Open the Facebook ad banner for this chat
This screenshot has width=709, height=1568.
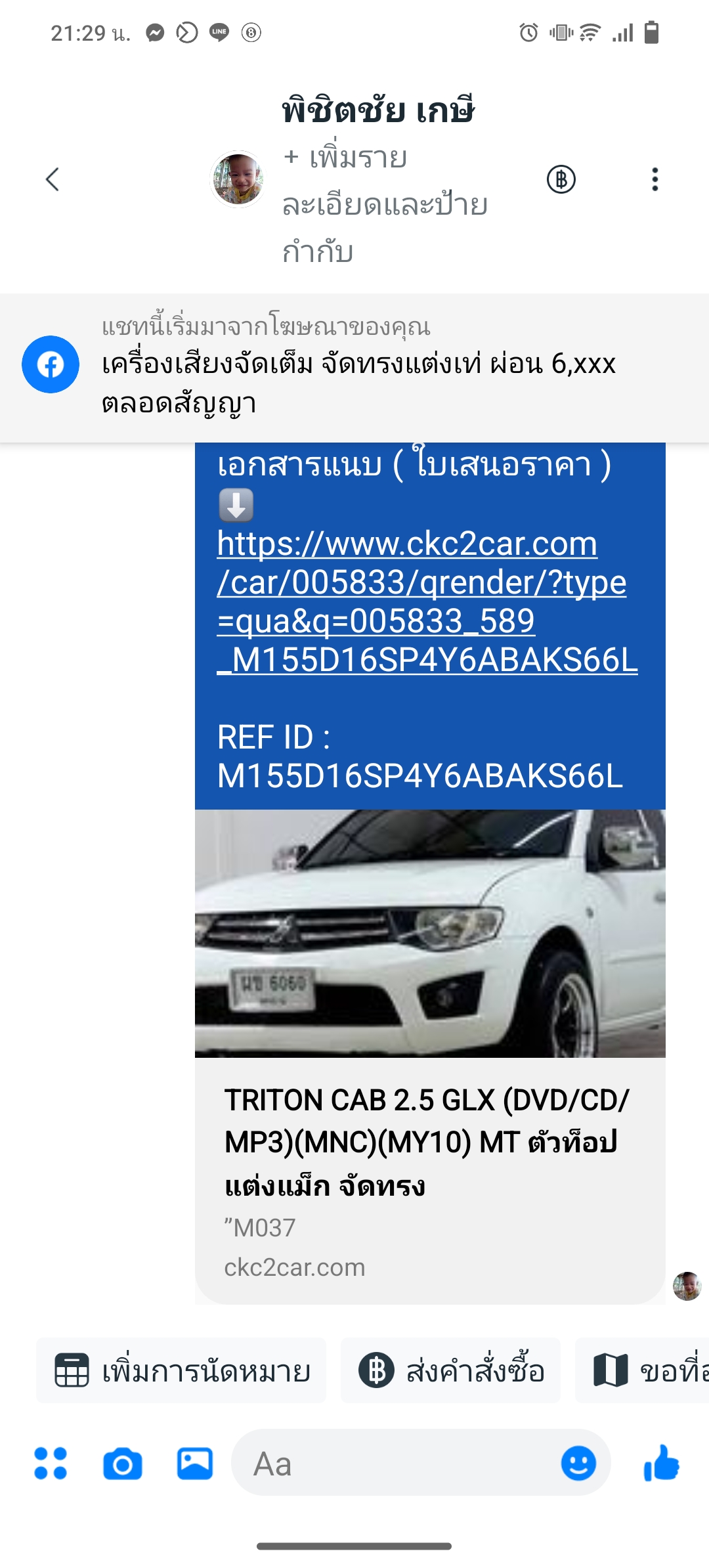point(354,368)
